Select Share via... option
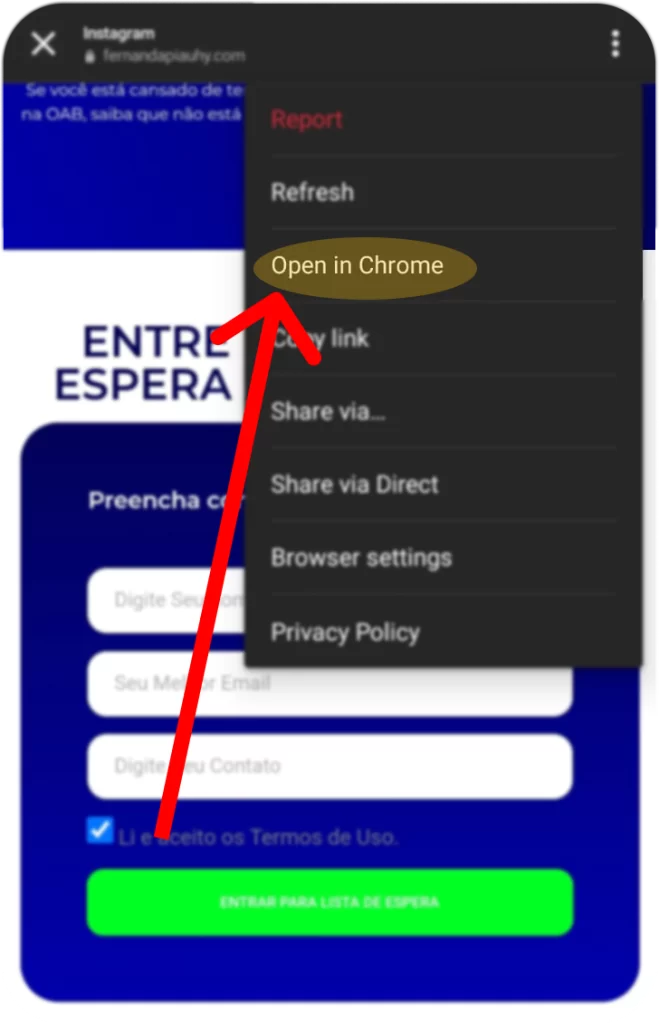 328,411
